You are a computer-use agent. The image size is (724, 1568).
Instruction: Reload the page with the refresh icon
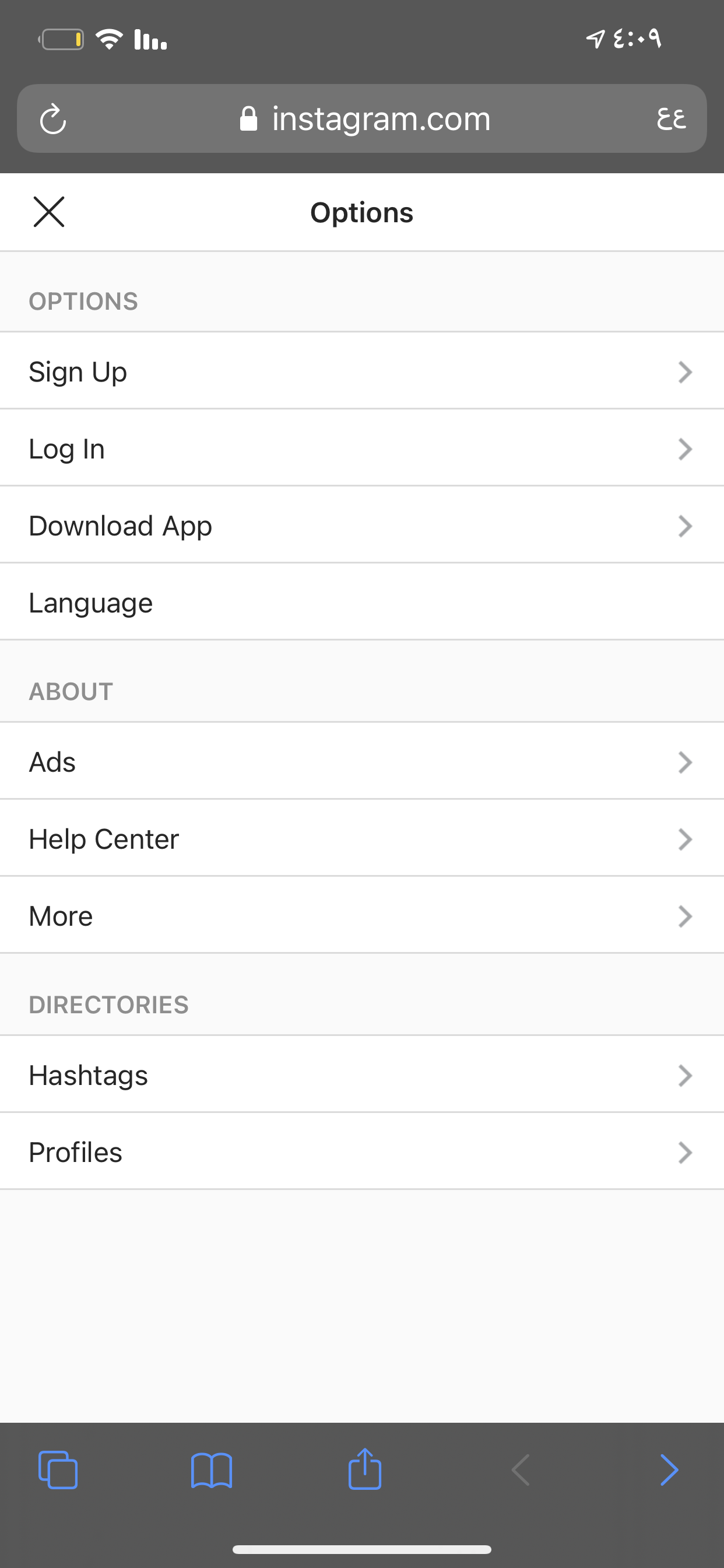pyautogui.click(x=53, y=118)
